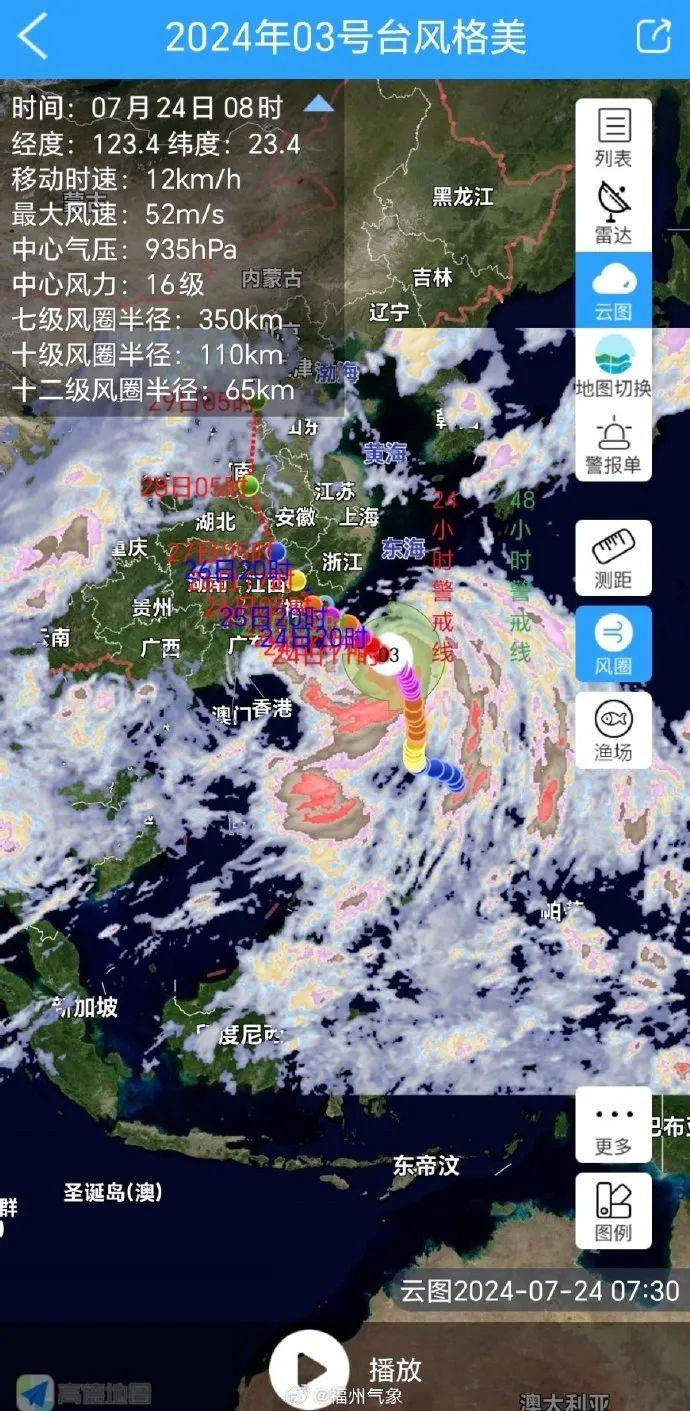Toggle the 云图 cloud image layer
The width and height of the screenshot is (690, 1411).
pos(613,290)
